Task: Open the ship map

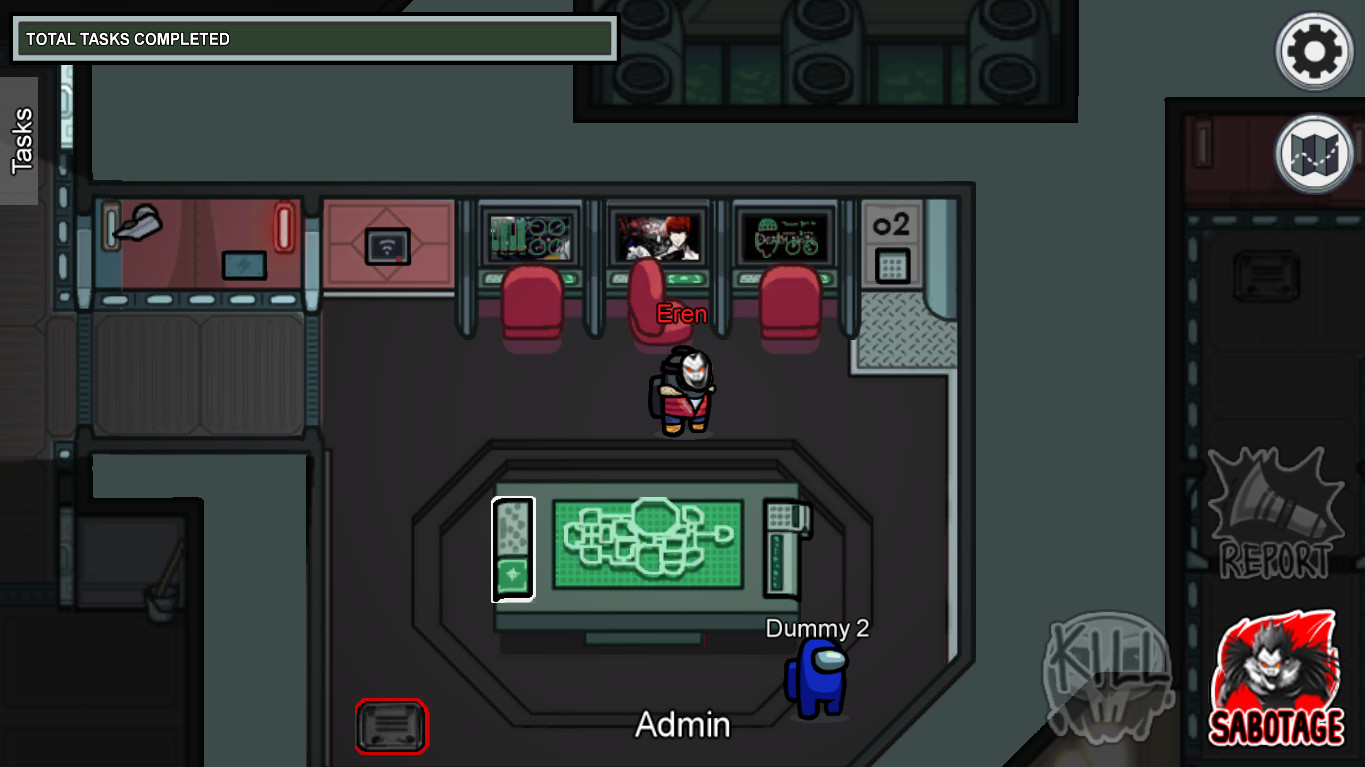Action: [1314, 153]
